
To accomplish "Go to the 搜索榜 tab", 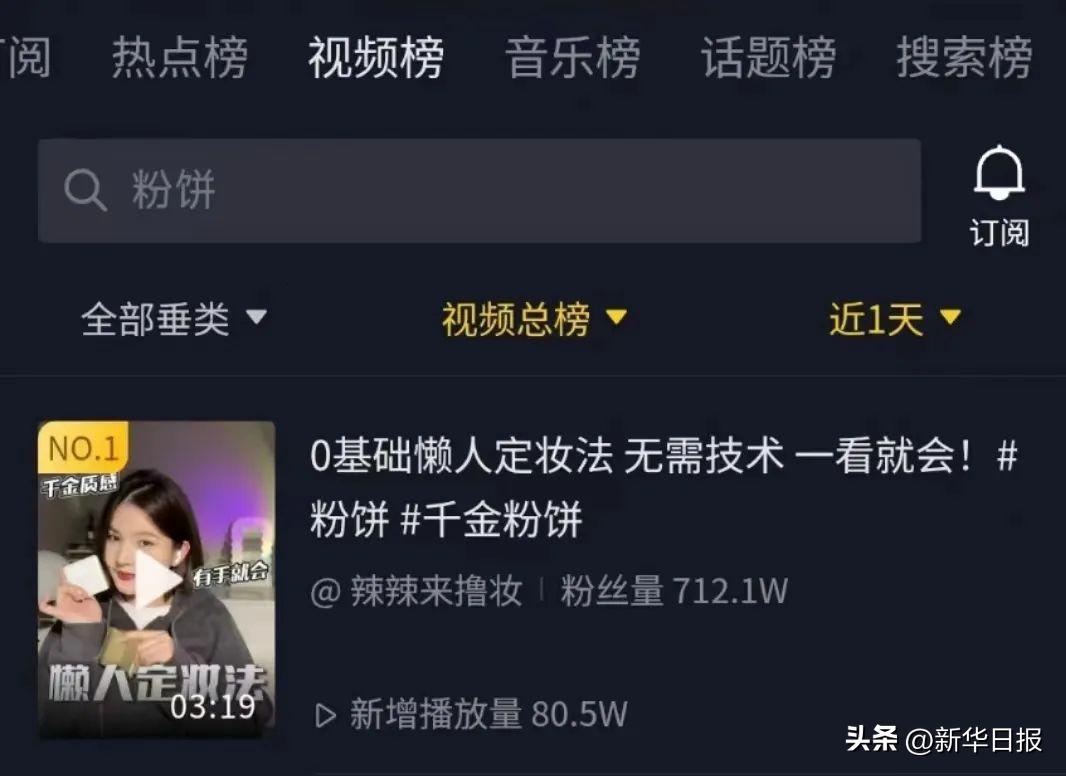I will [963, 58].
